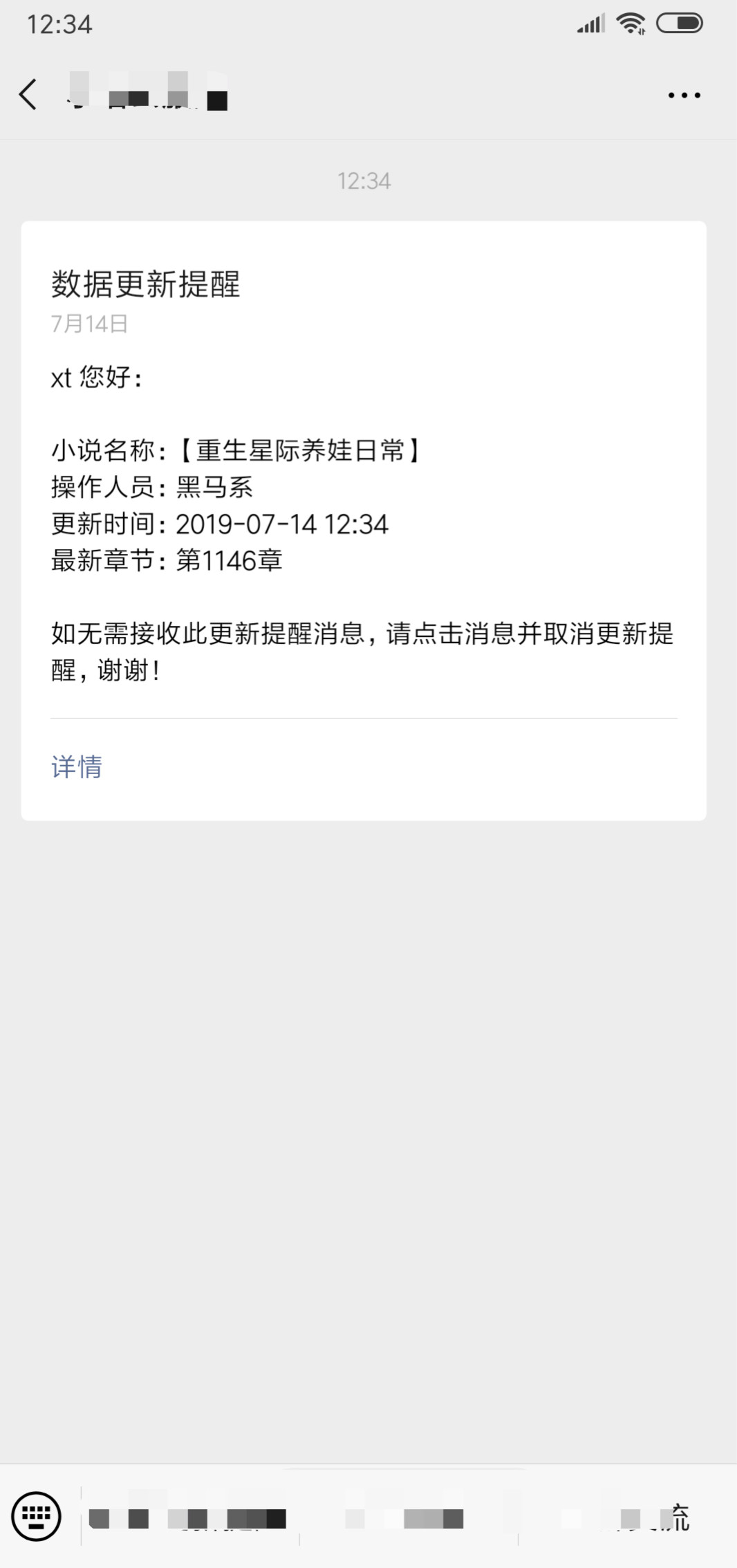Go back from this chat
The height and width of the screenshot is (1568, 737).
28,95
